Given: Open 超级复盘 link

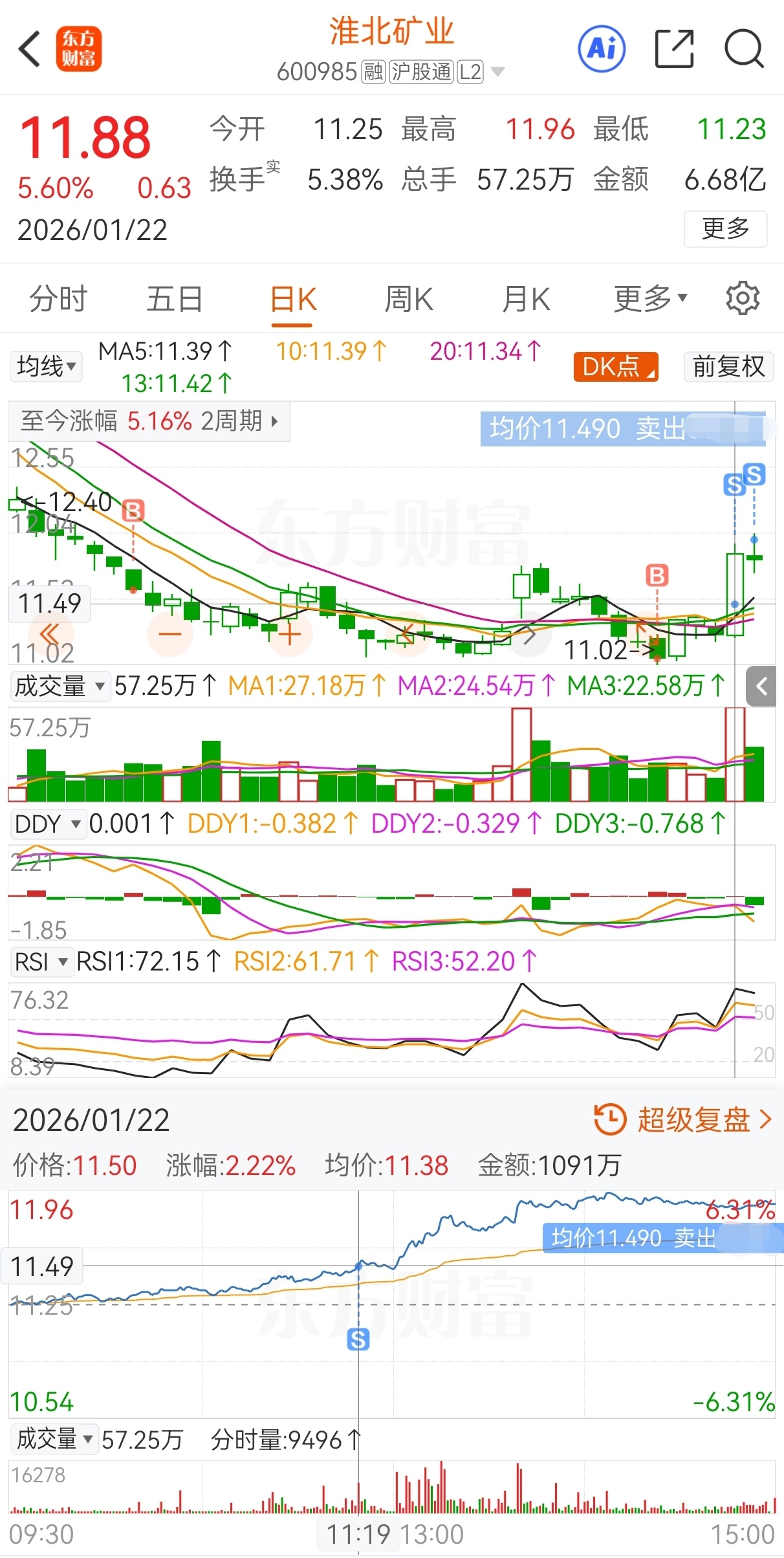Looking at the screenshot, I should [x=683, y=1119].
